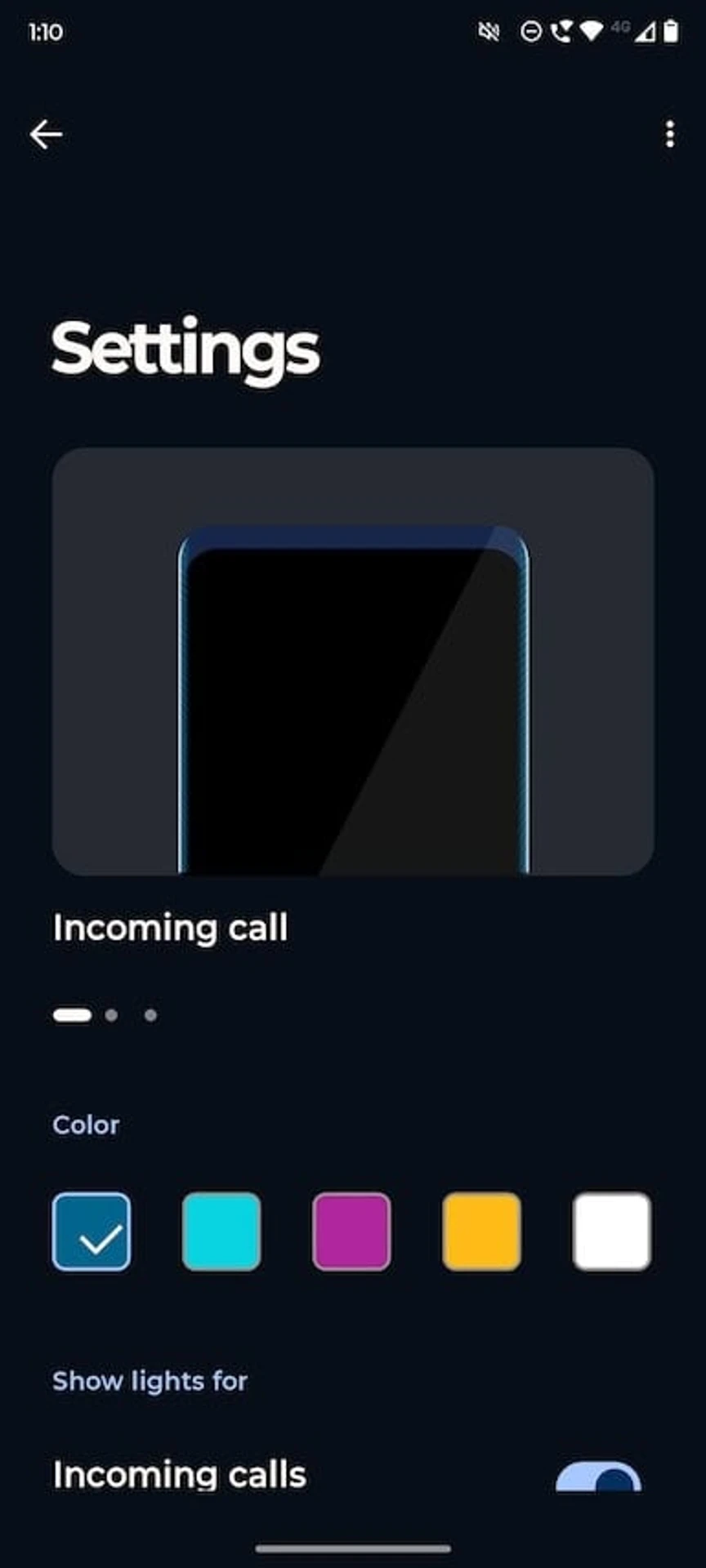Toggle lights for Incoming calls
Viewport: 706px width, 1568px height.
point(599,1477)
